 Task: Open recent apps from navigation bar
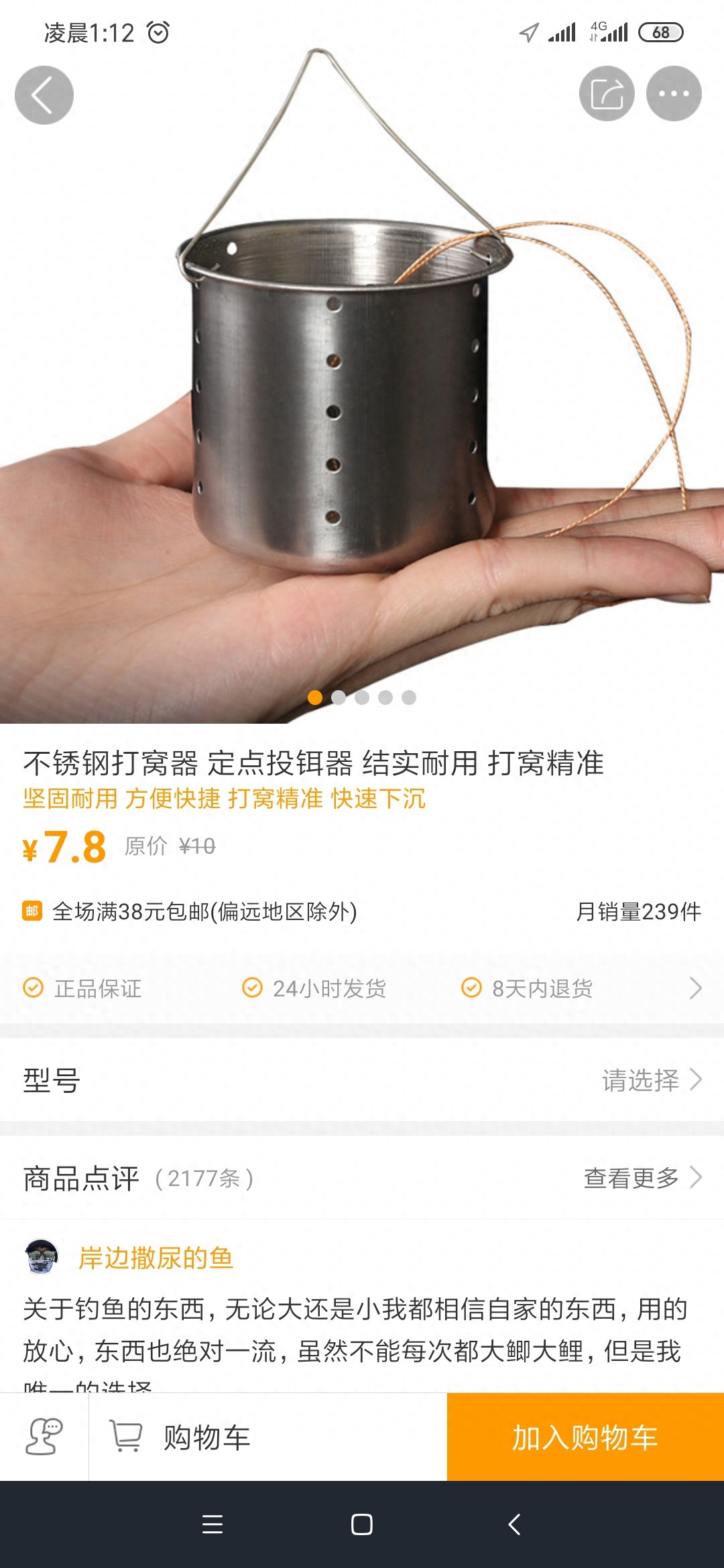point(213,1524)
